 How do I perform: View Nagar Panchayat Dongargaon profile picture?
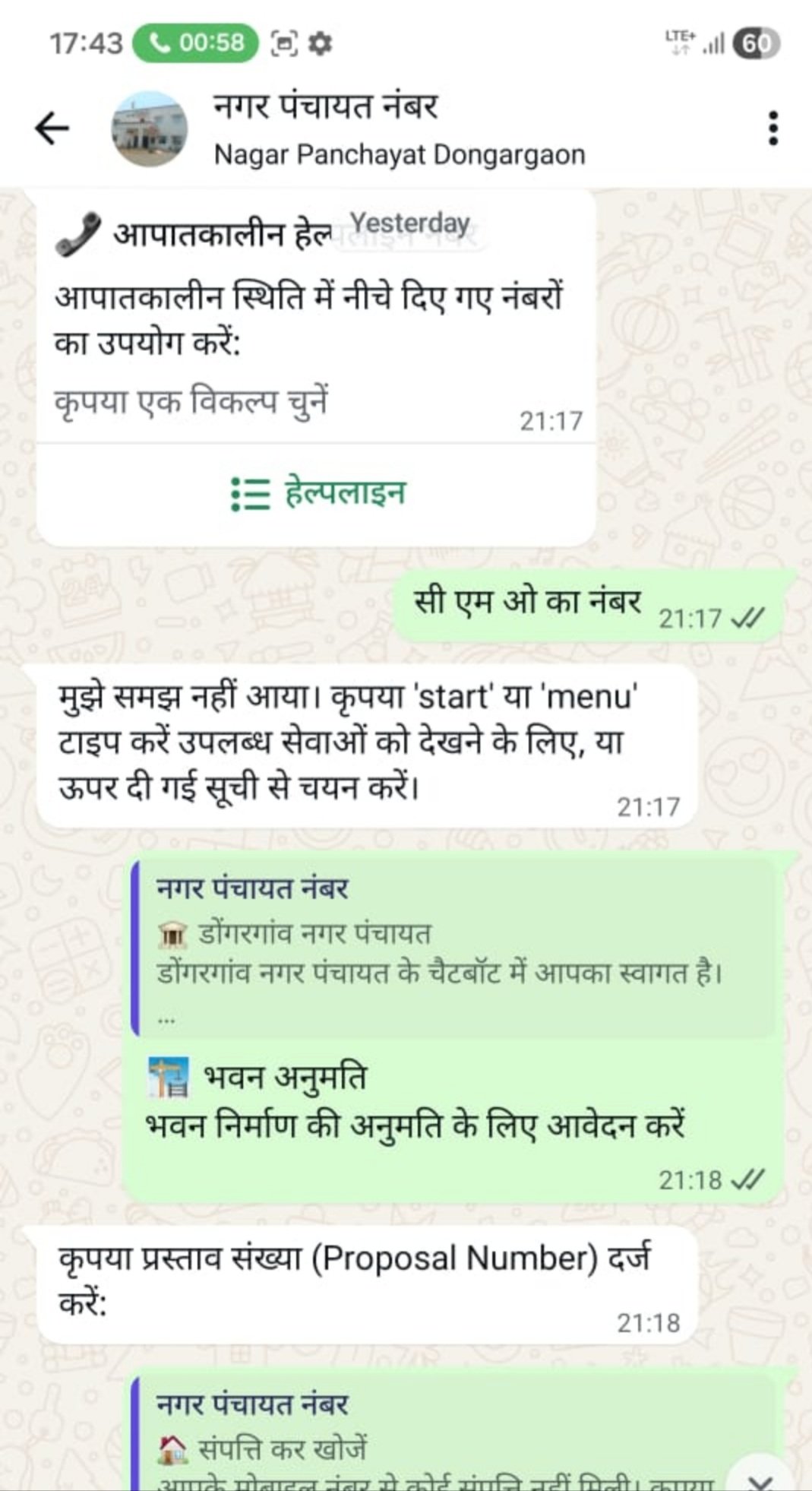click(149, 128)
